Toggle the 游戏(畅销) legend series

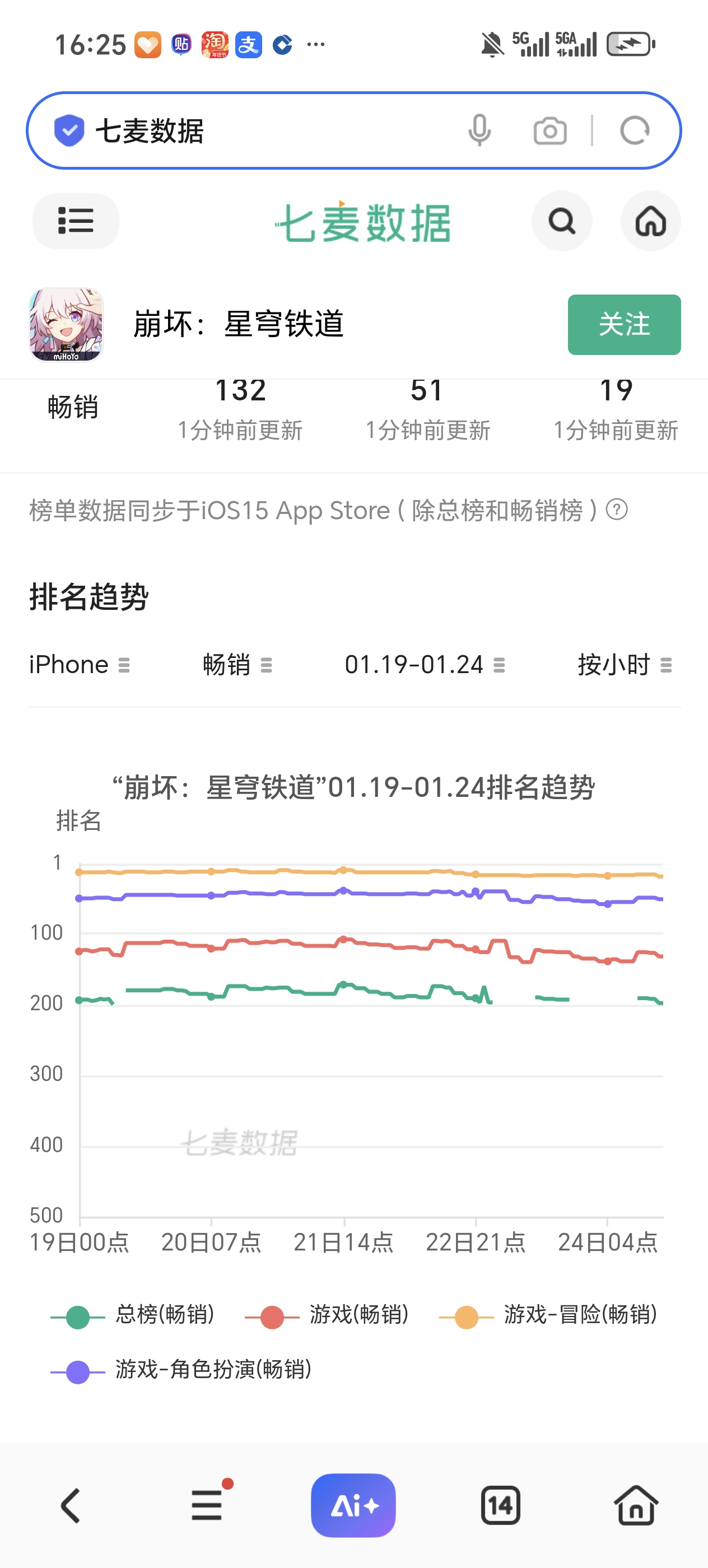tap(327, 1315)
